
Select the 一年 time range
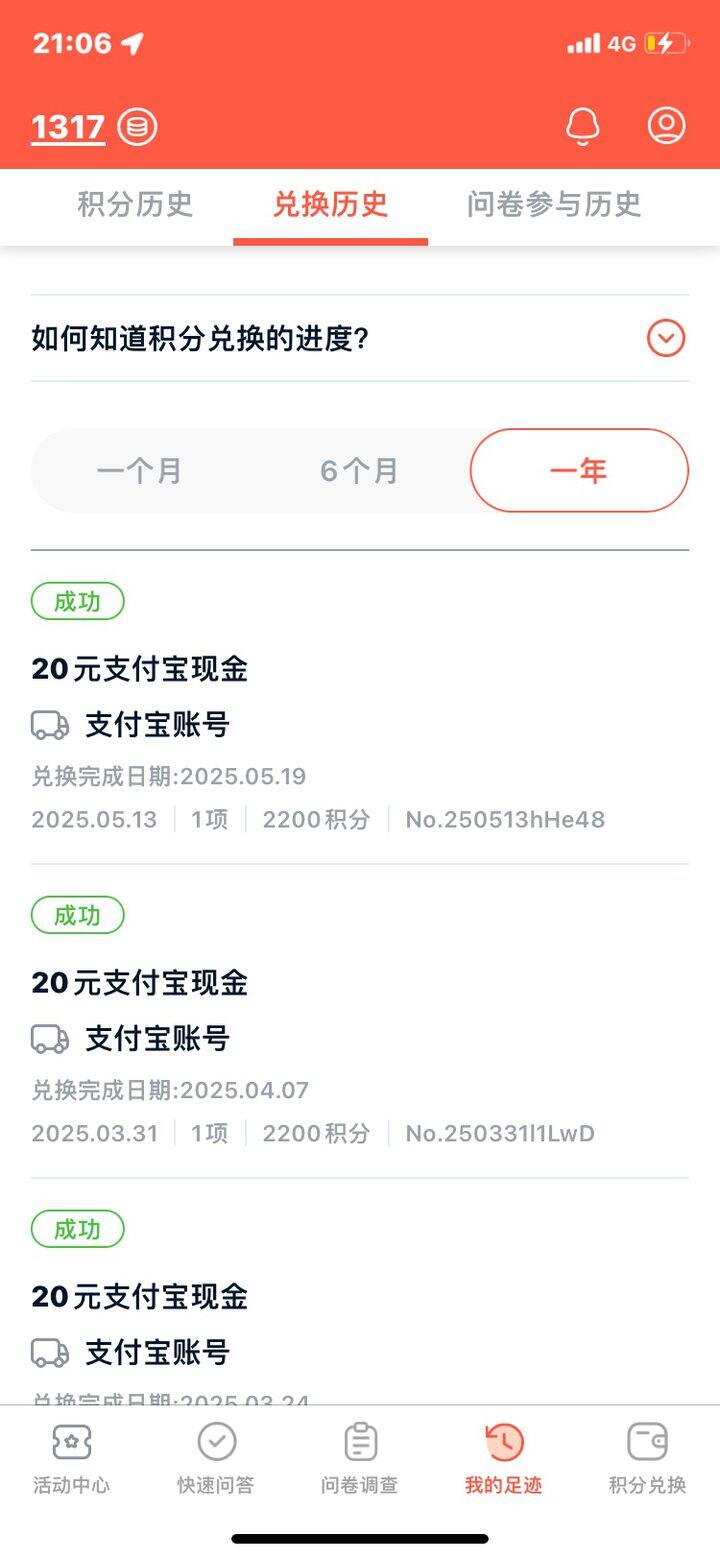click(579, 471)
